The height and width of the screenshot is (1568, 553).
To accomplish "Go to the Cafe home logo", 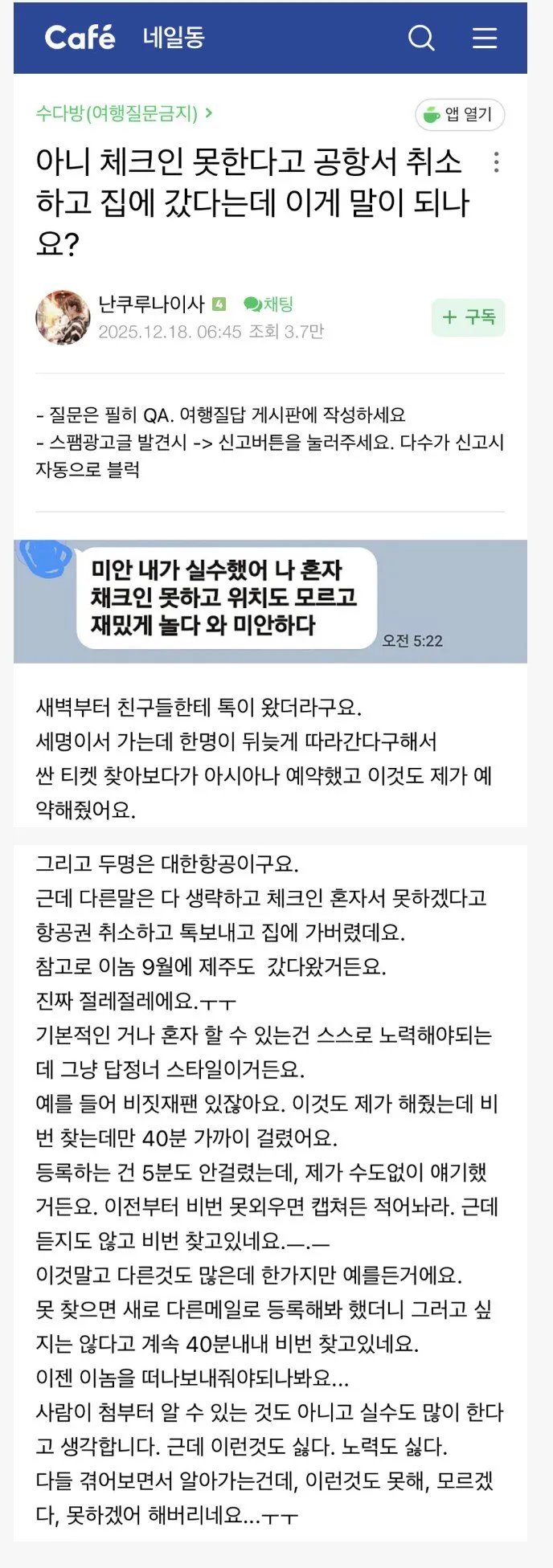I will click(x=80, y=37).
